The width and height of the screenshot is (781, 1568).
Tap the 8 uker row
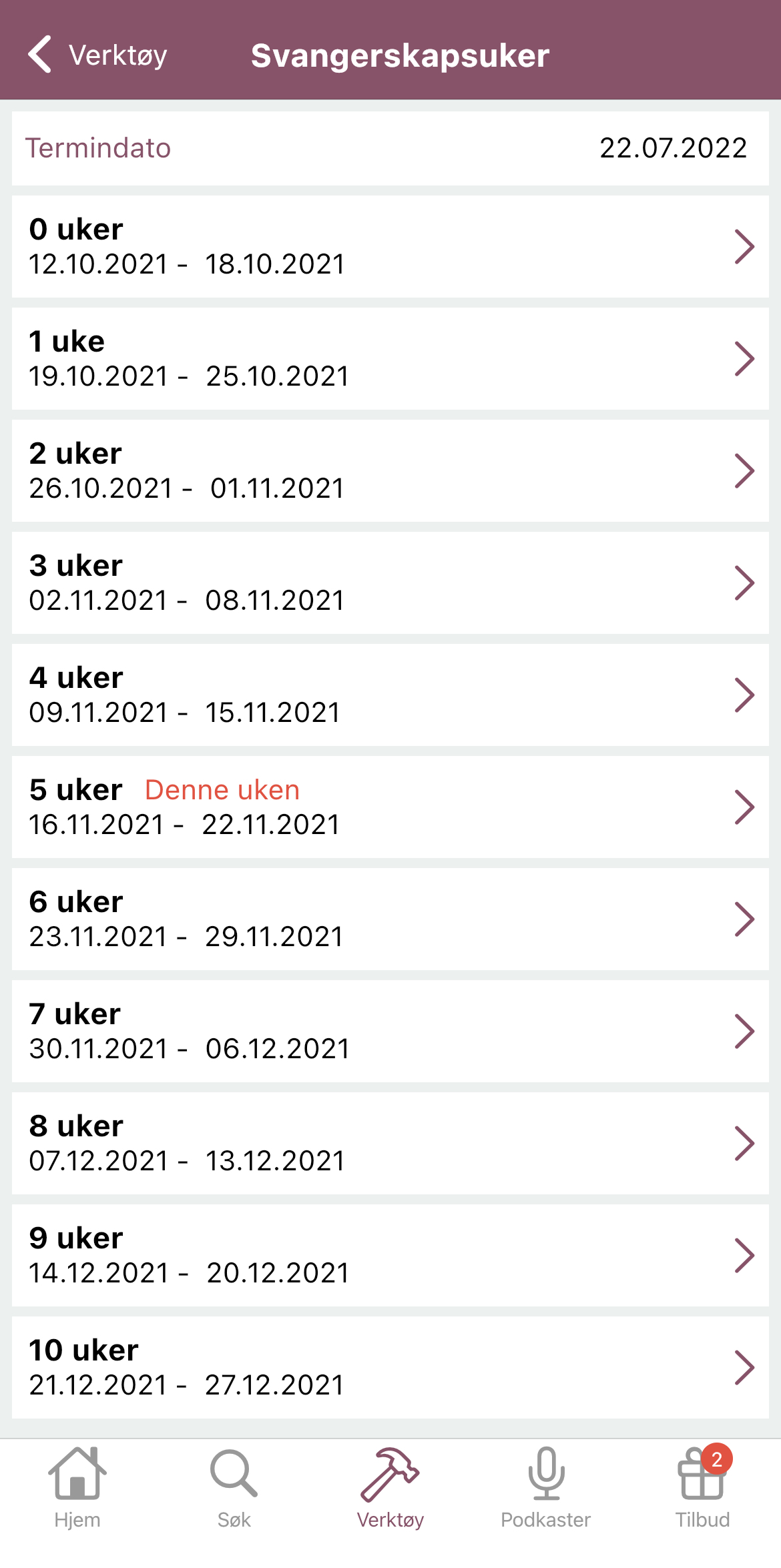click(390, 1143)
